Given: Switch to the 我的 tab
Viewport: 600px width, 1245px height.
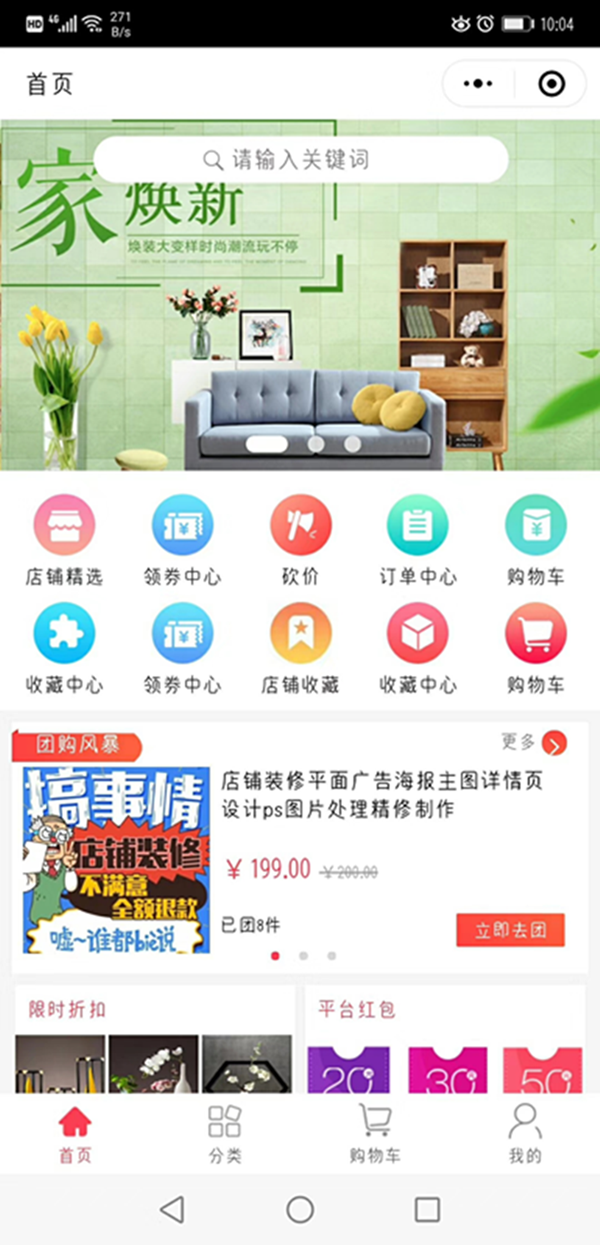Looking at the screenshot, I should tap(524, 1134).
